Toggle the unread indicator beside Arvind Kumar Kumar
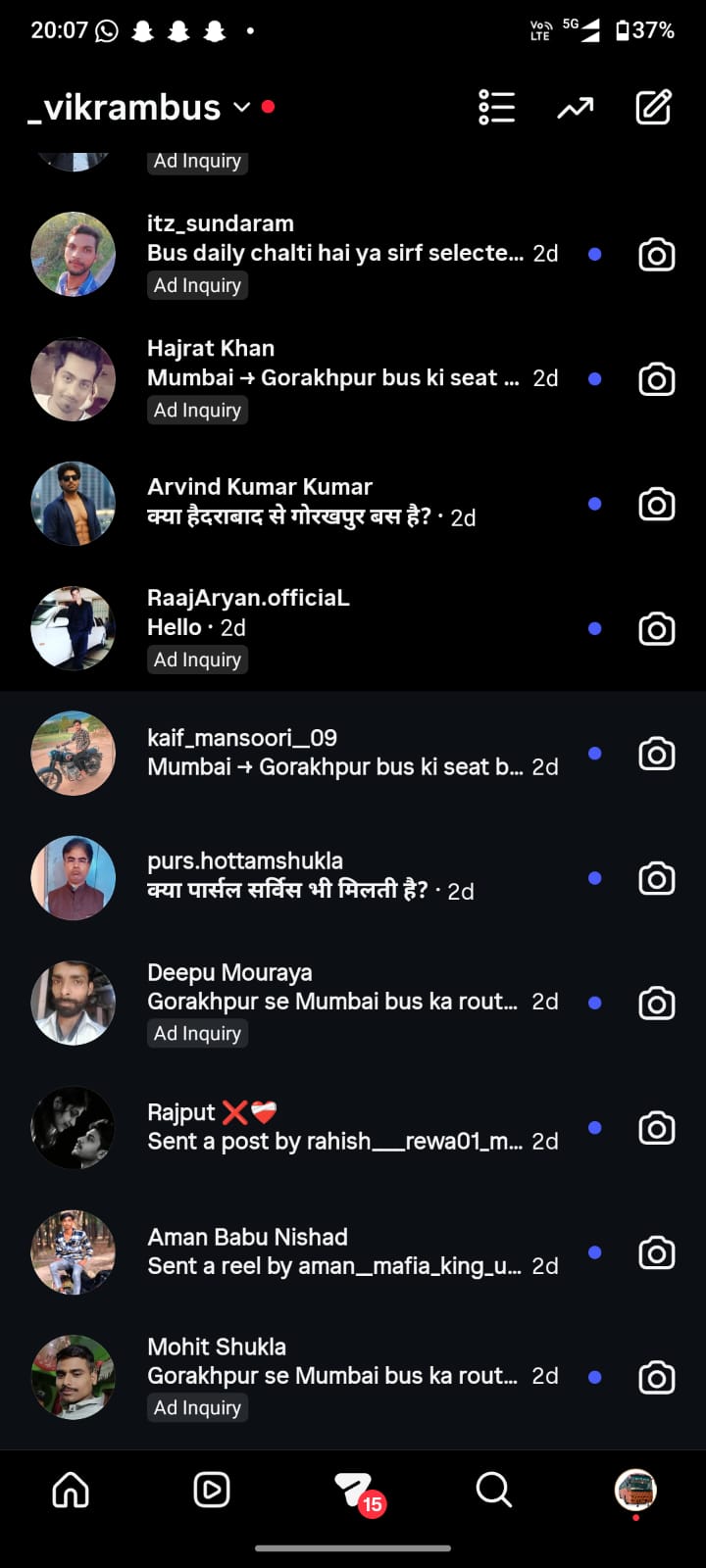This screenshot has height=1568, width=706. [x=594, y=504]
